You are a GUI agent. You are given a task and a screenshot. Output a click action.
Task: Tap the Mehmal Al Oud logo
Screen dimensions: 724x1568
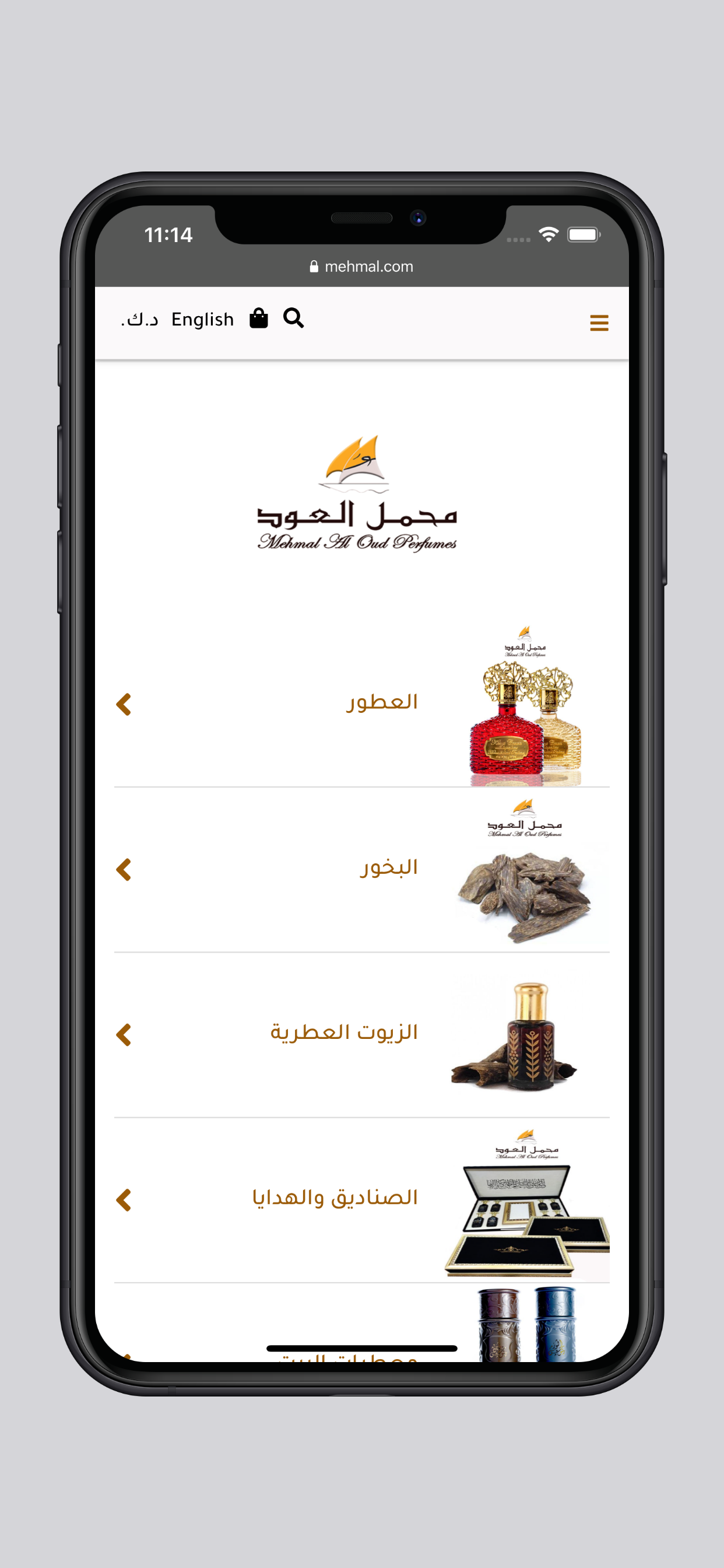pos(357,494)
